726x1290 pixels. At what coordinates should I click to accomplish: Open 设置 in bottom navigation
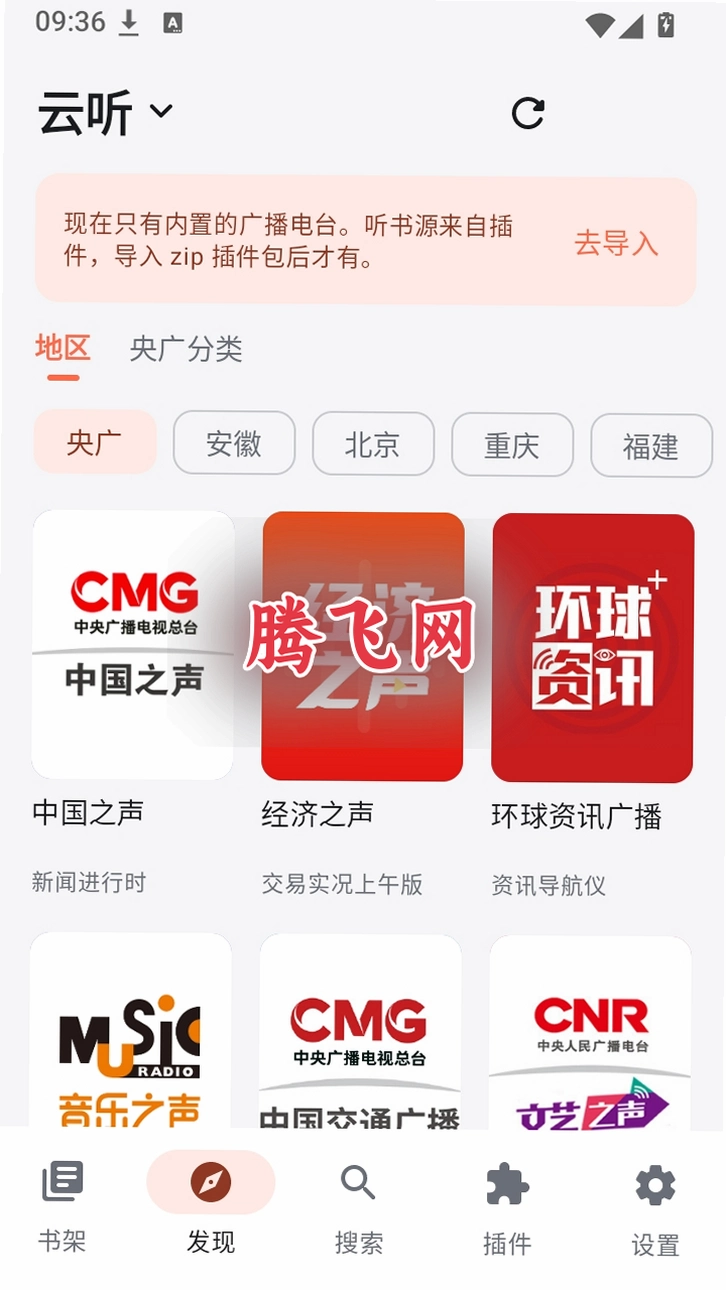click(655, 1208)
